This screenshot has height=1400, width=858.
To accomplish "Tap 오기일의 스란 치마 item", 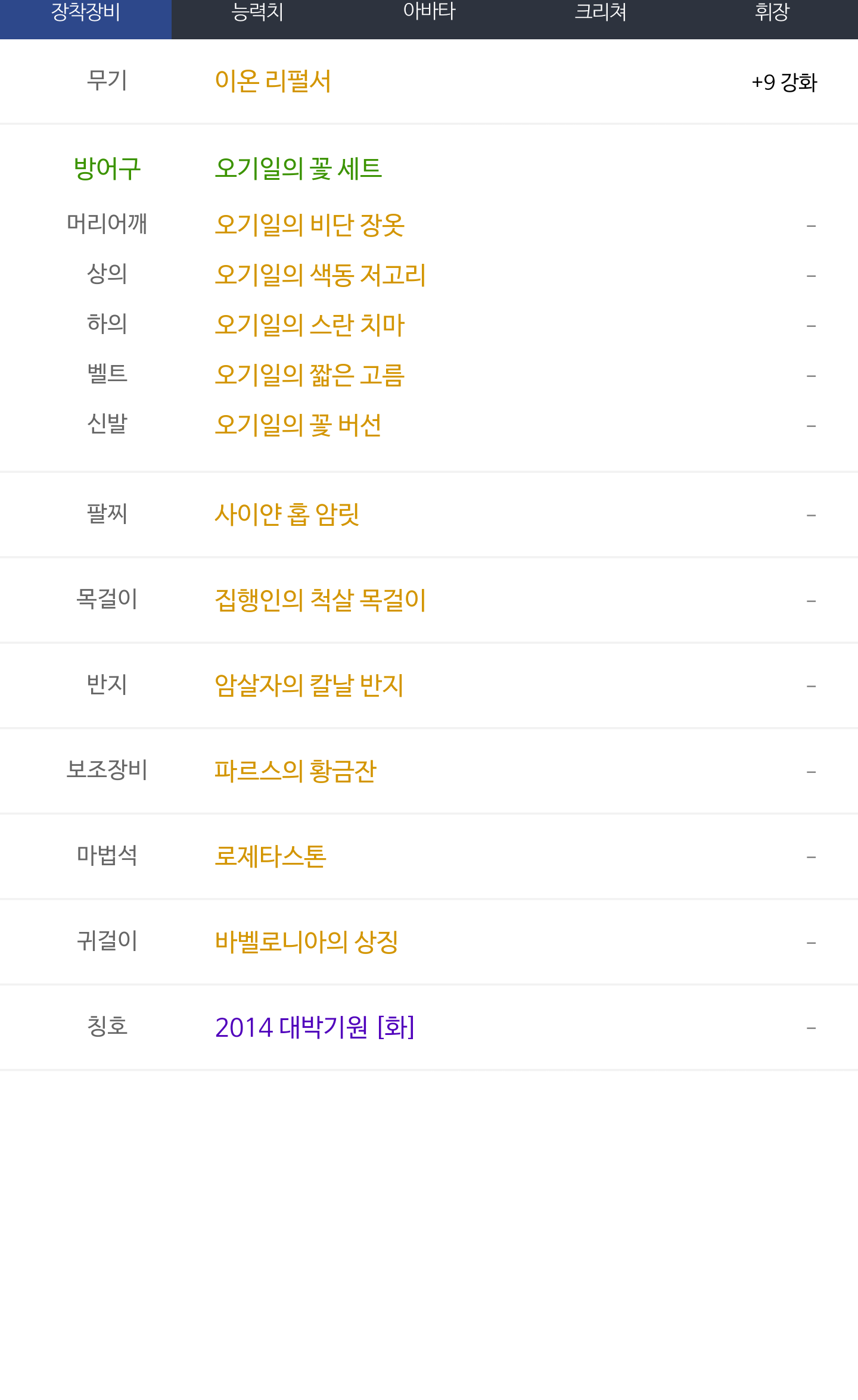I will [309, 325].
